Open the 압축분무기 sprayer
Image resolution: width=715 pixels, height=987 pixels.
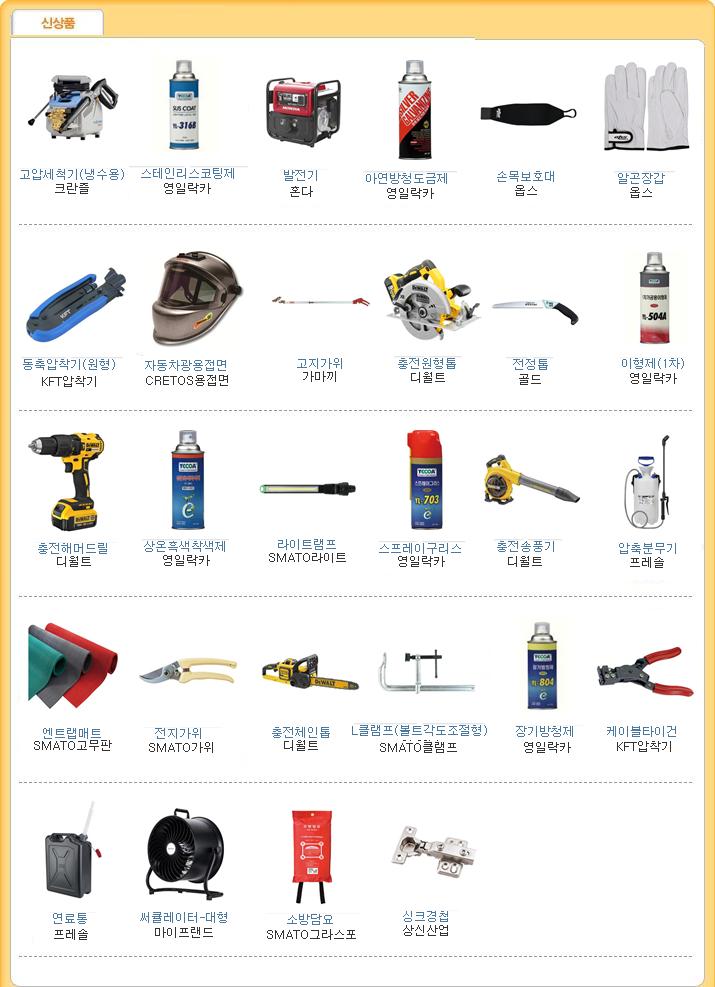pos(647,549)
